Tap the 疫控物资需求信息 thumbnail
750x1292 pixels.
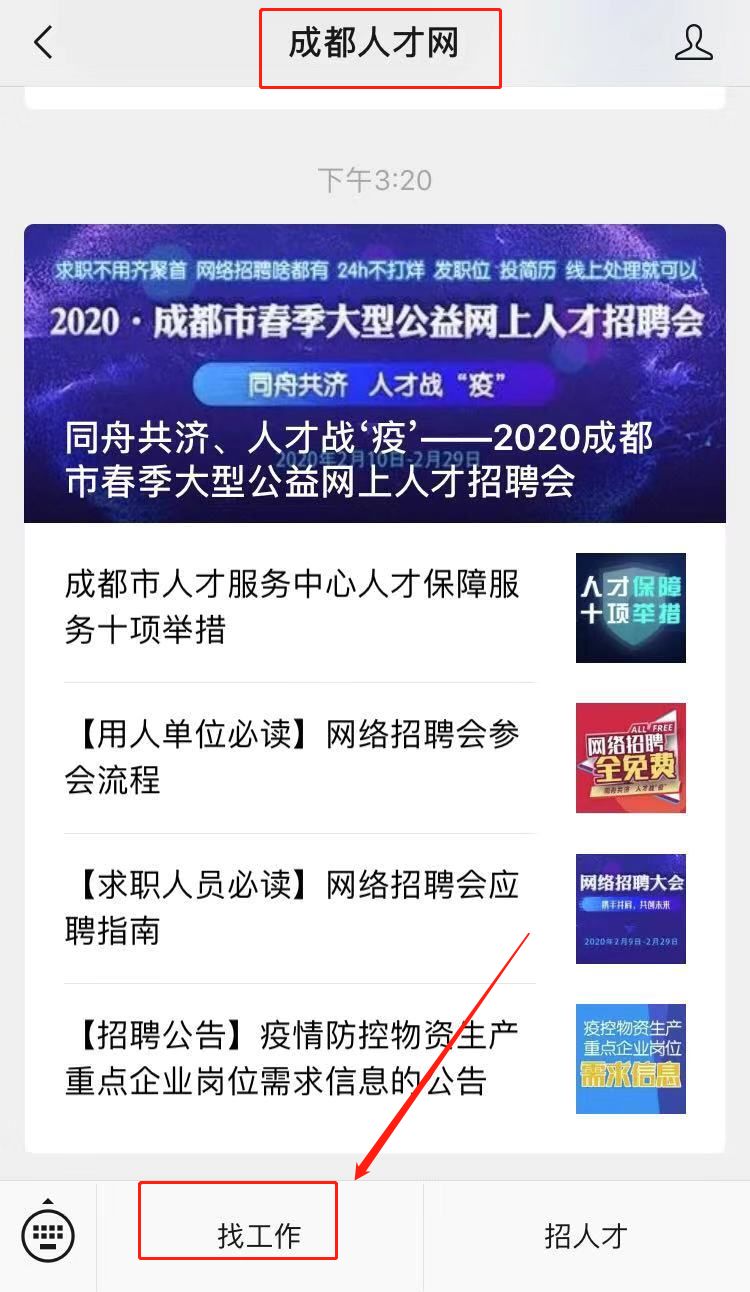(630, 1056)
